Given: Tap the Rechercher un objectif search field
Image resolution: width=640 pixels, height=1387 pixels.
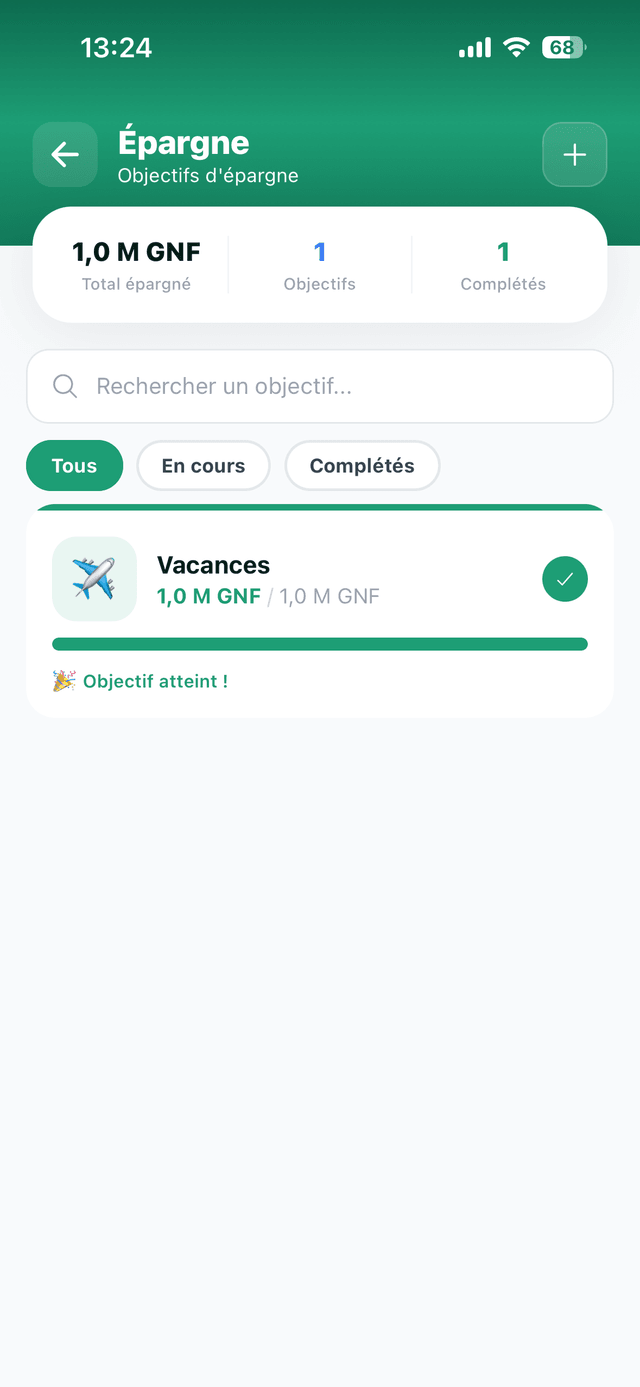Looking at the screenshot, I should click(x=320, y=386).
